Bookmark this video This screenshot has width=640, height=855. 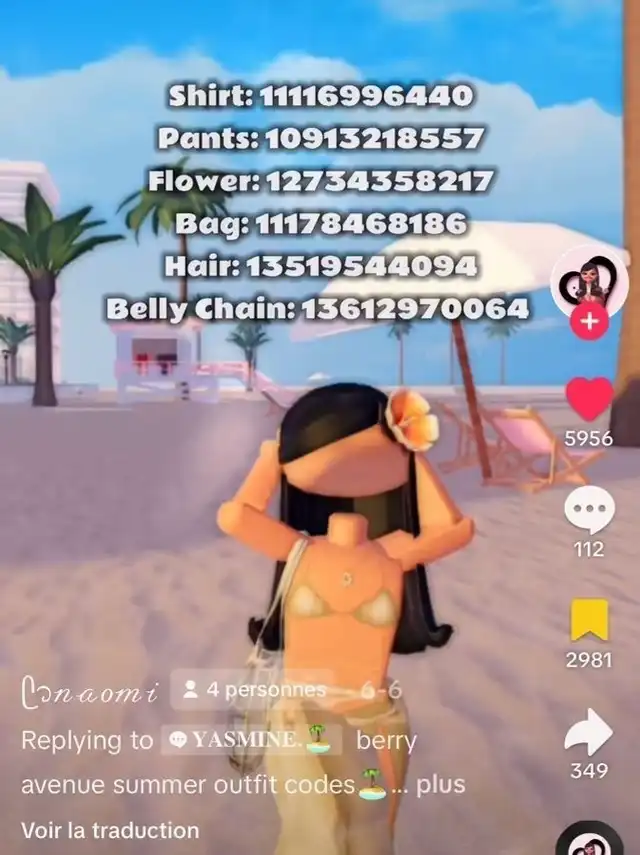[x=589, y=619]
